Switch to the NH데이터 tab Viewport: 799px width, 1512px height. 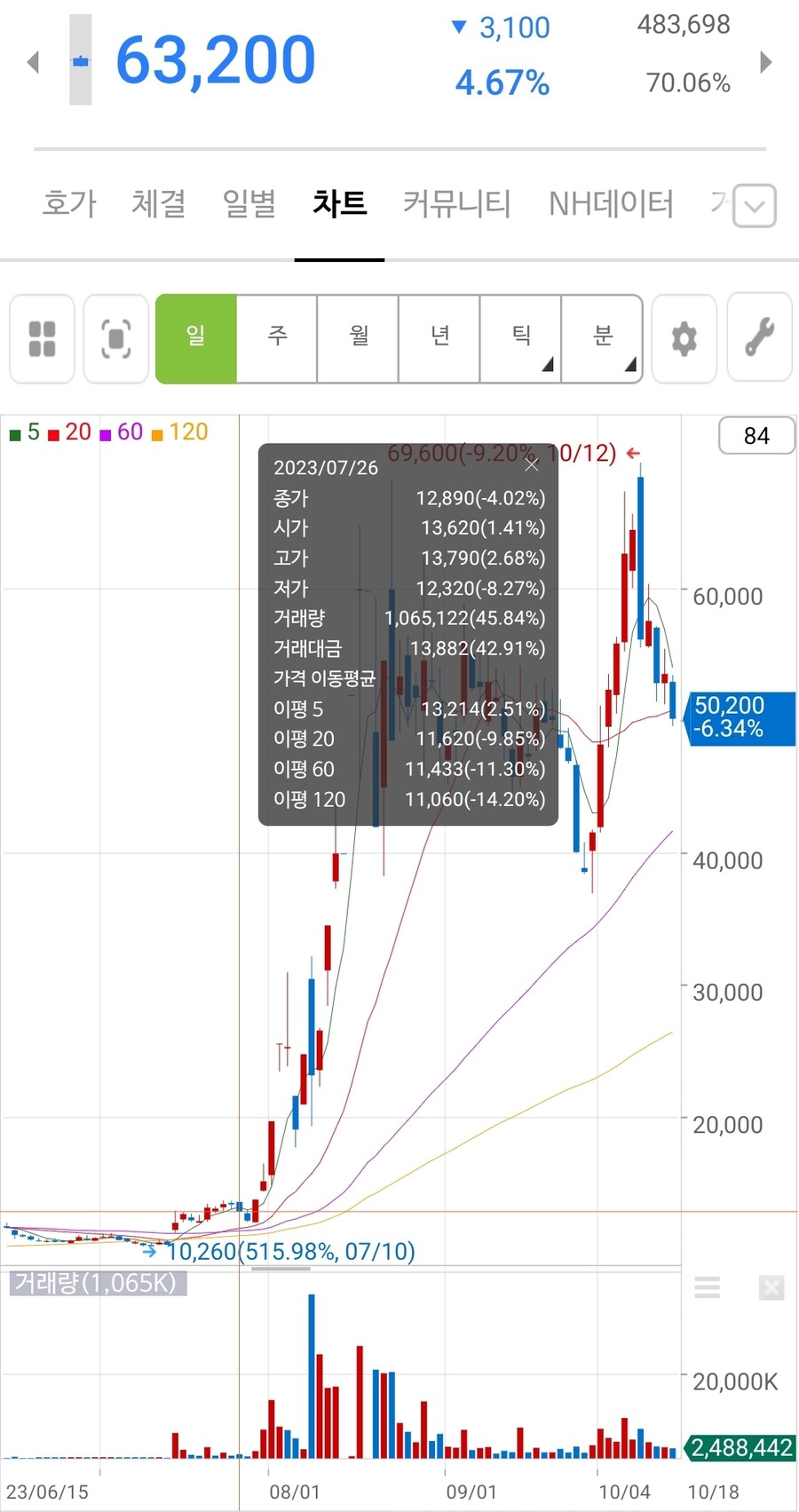[x=611, y=203]
